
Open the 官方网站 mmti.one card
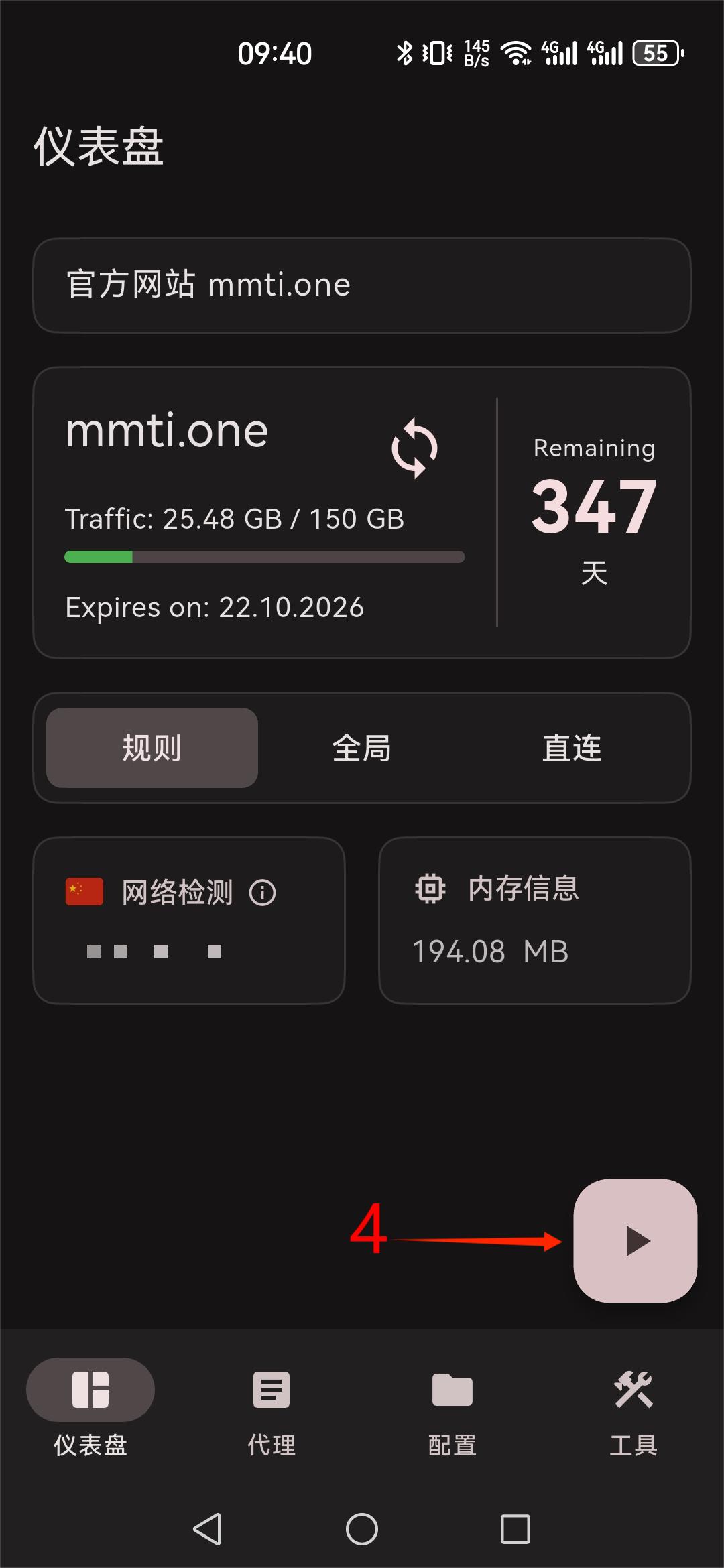click(362, 285)
